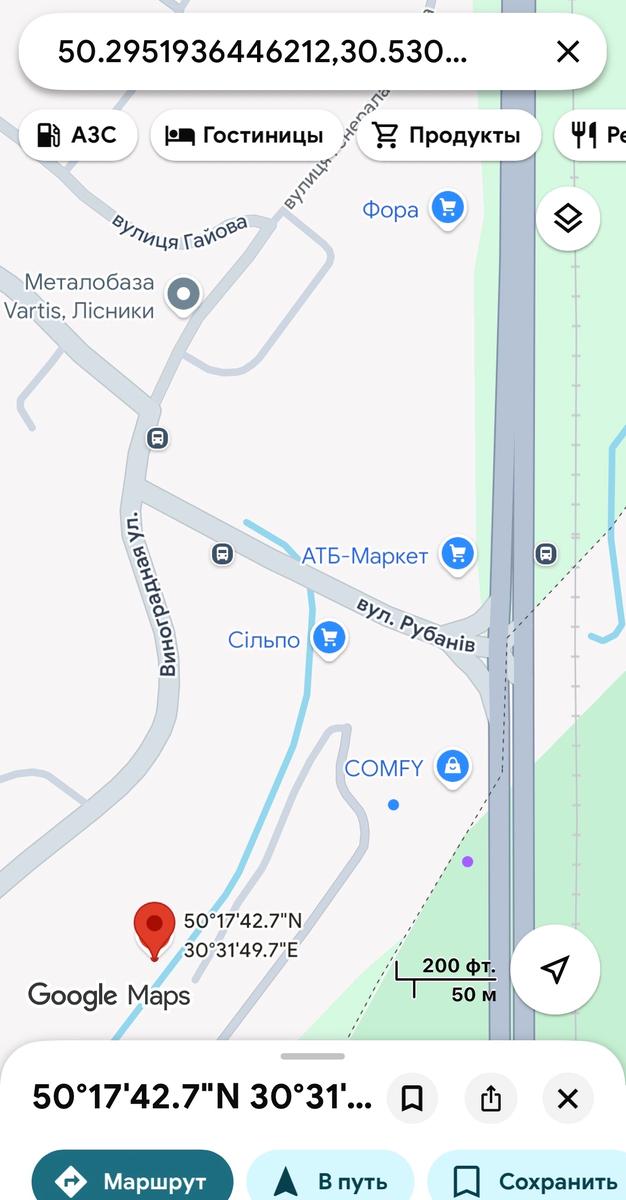626x1200 pixels.
Task: Open the Сільпо store marker
Action: coord(329,639)
